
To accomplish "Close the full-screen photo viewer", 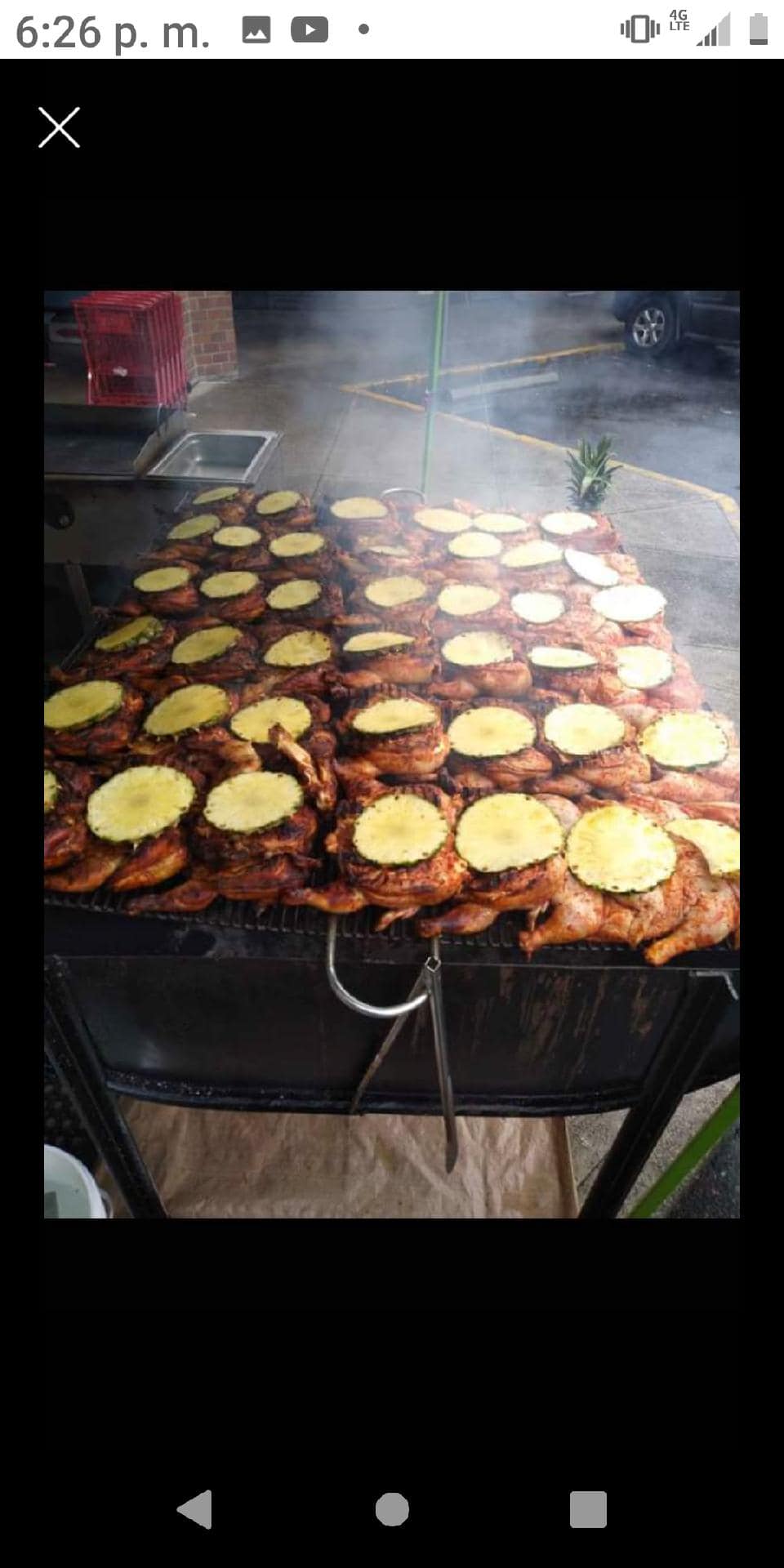I will coord(59,127).
